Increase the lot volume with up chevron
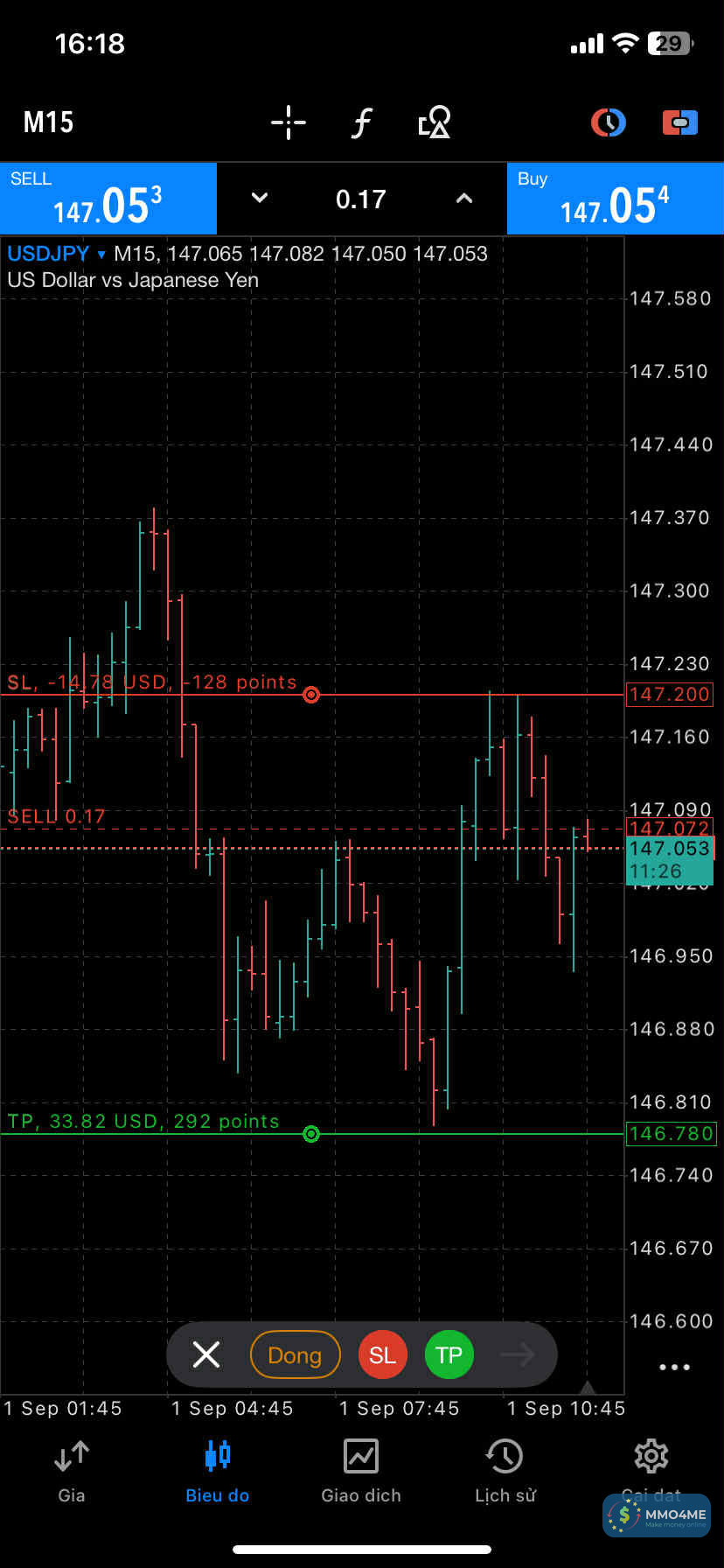 click(x=464, y=199)
